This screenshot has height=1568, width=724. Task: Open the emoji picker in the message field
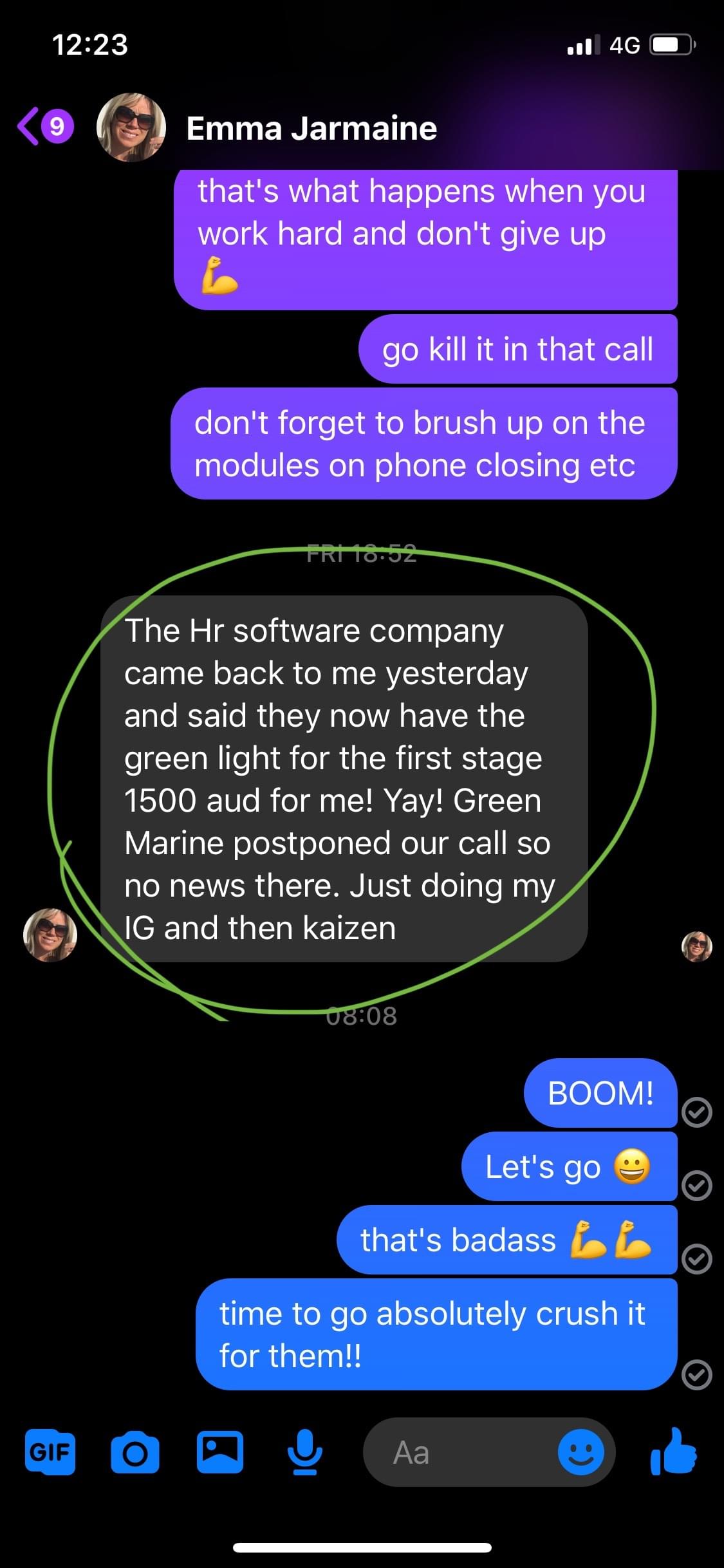[x=580, y=1453]
